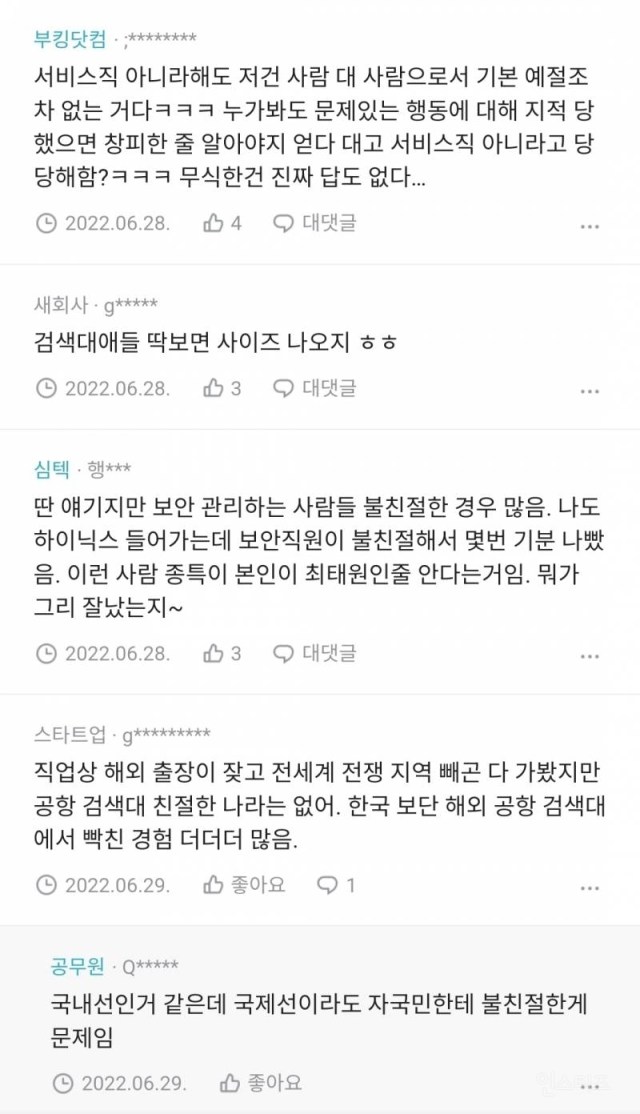This screenshot has height=1114, width=640.
Task: Tap 대댓글 under the 새회사 comment
Action: (x=316, y=388)
